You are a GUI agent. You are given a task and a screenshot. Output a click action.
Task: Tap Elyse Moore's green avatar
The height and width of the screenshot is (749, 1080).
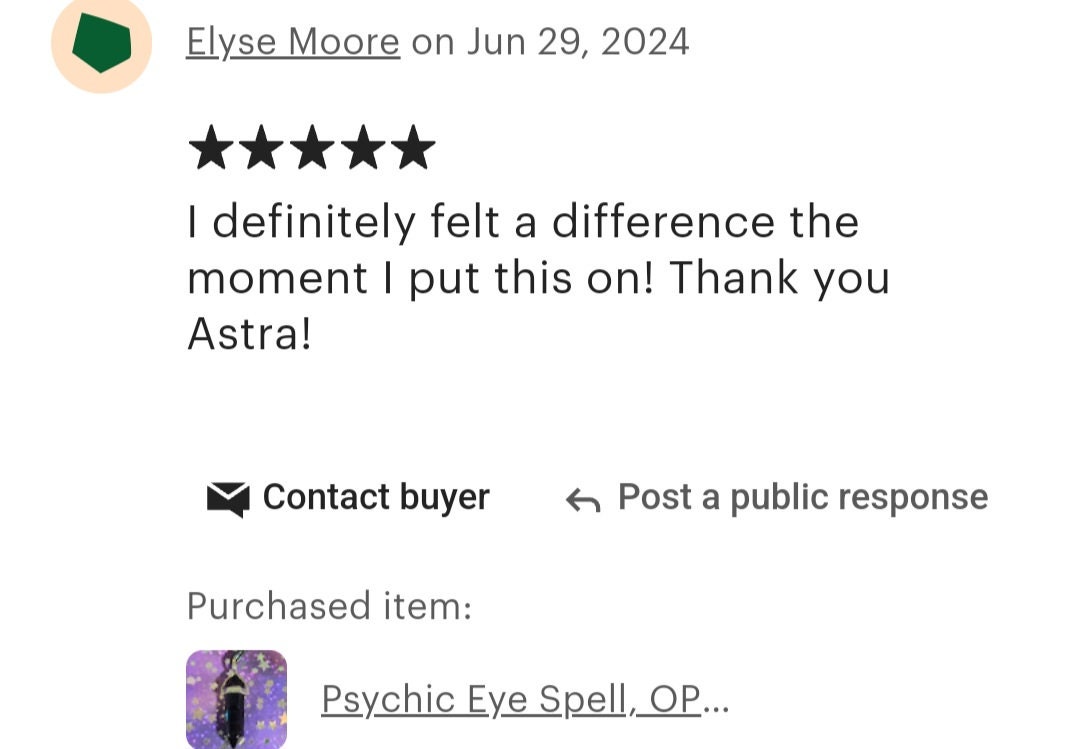click(102, 45)
